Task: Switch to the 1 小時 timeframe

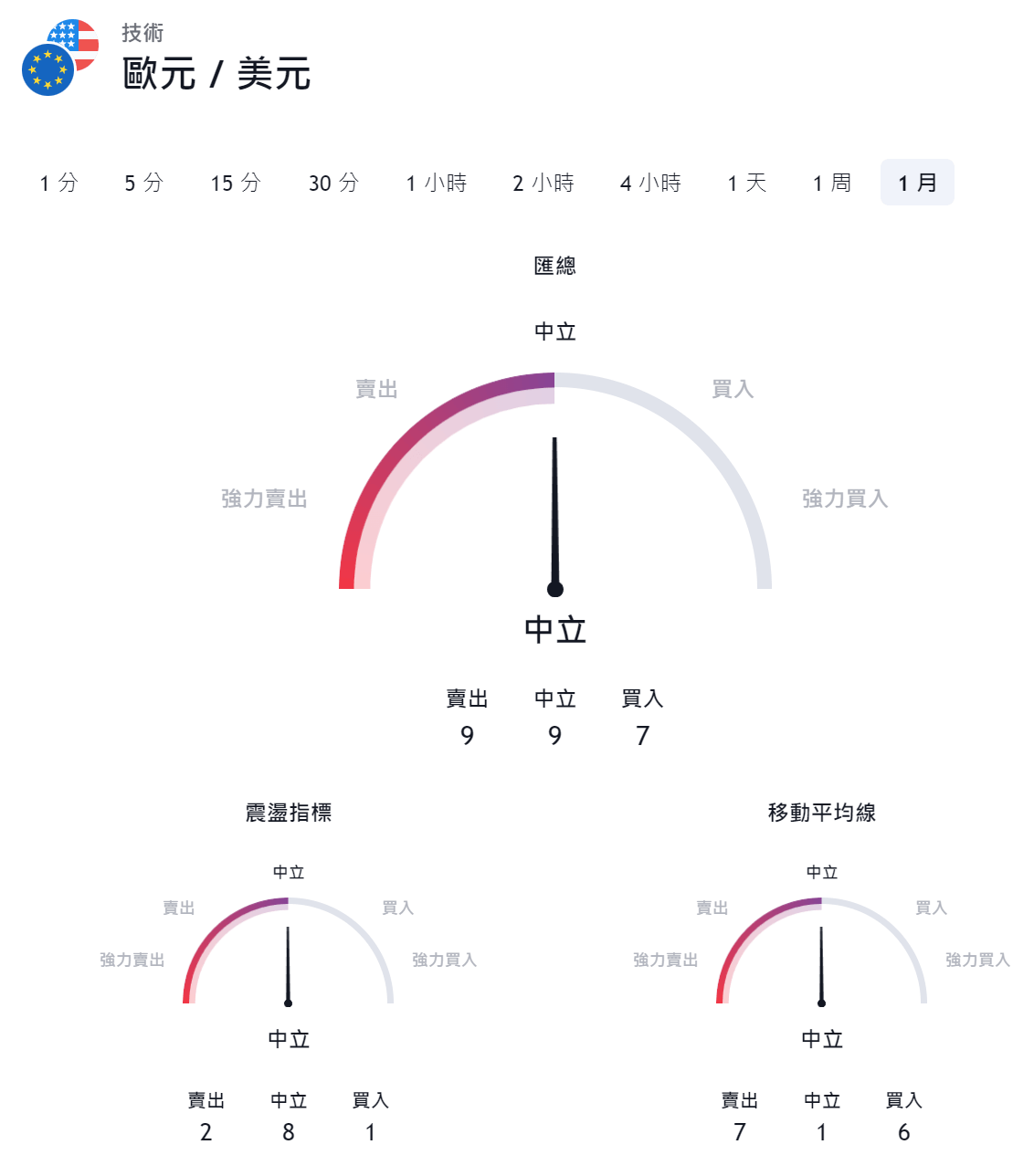Action: tap(437, 183)
